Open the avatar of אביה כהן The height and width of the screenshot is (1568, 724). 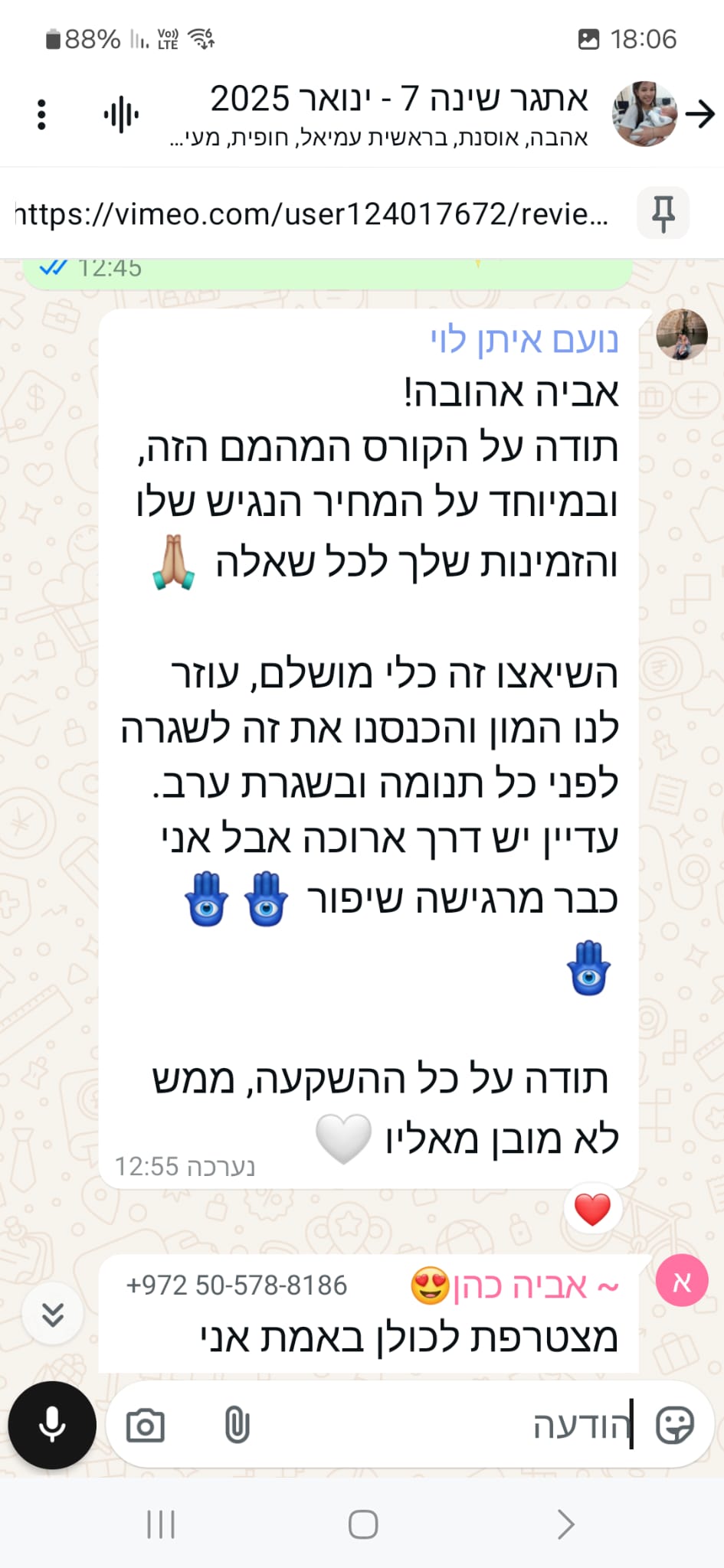(682, 1281)
